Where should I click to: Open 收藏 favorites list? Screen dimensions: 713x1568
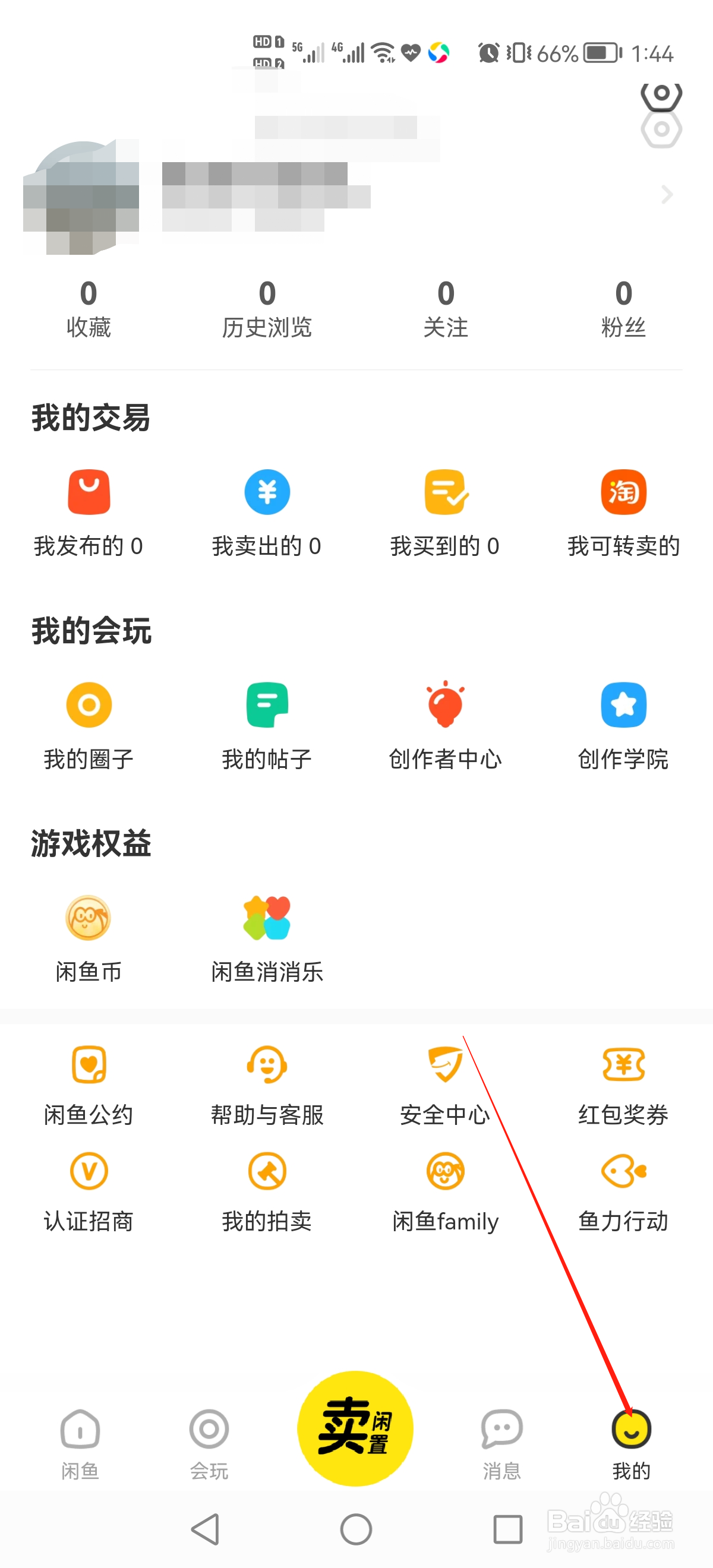(x=89, y=309)
